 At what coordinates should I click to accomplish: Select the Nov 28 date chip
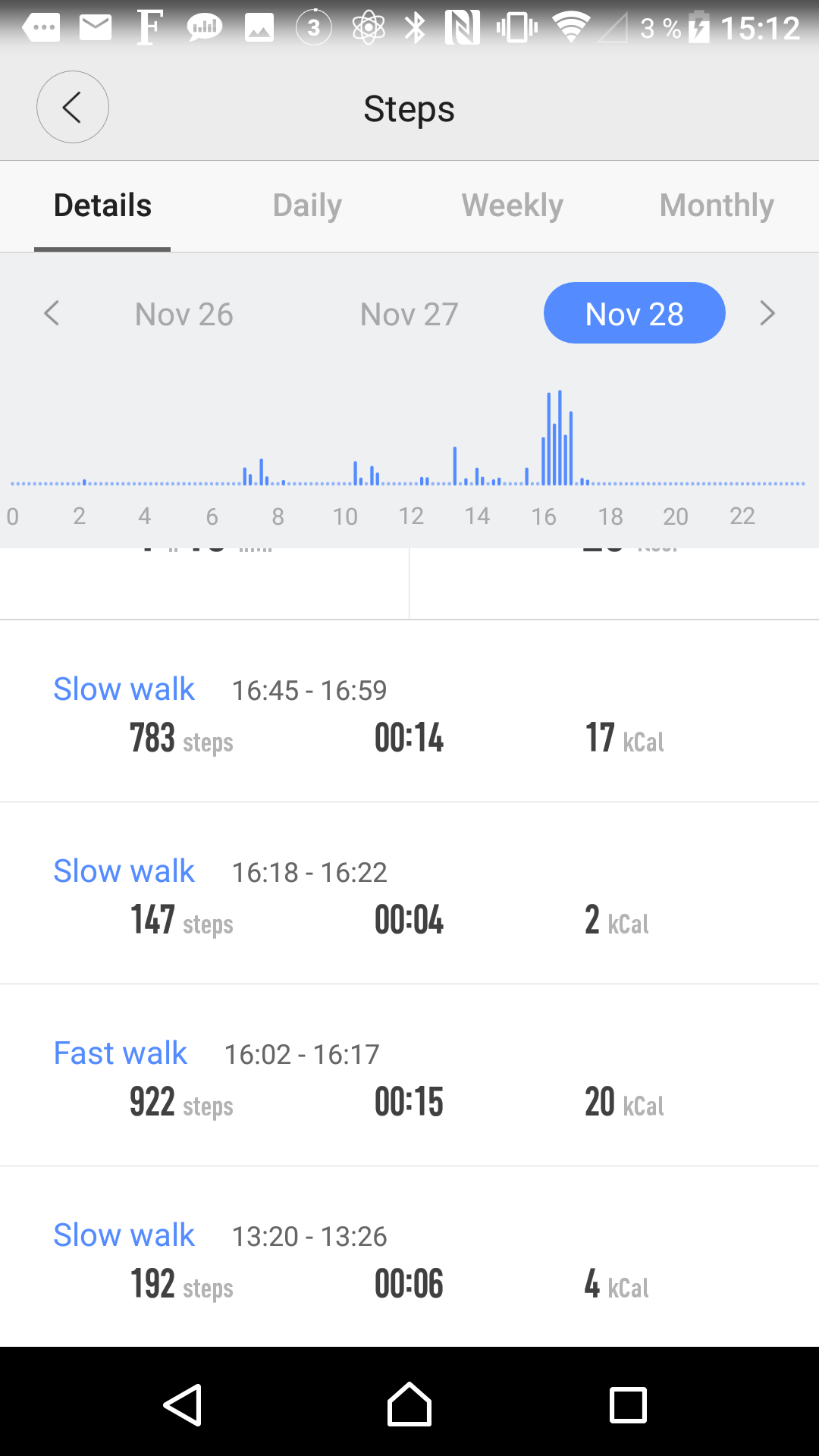tap(634, 313)
